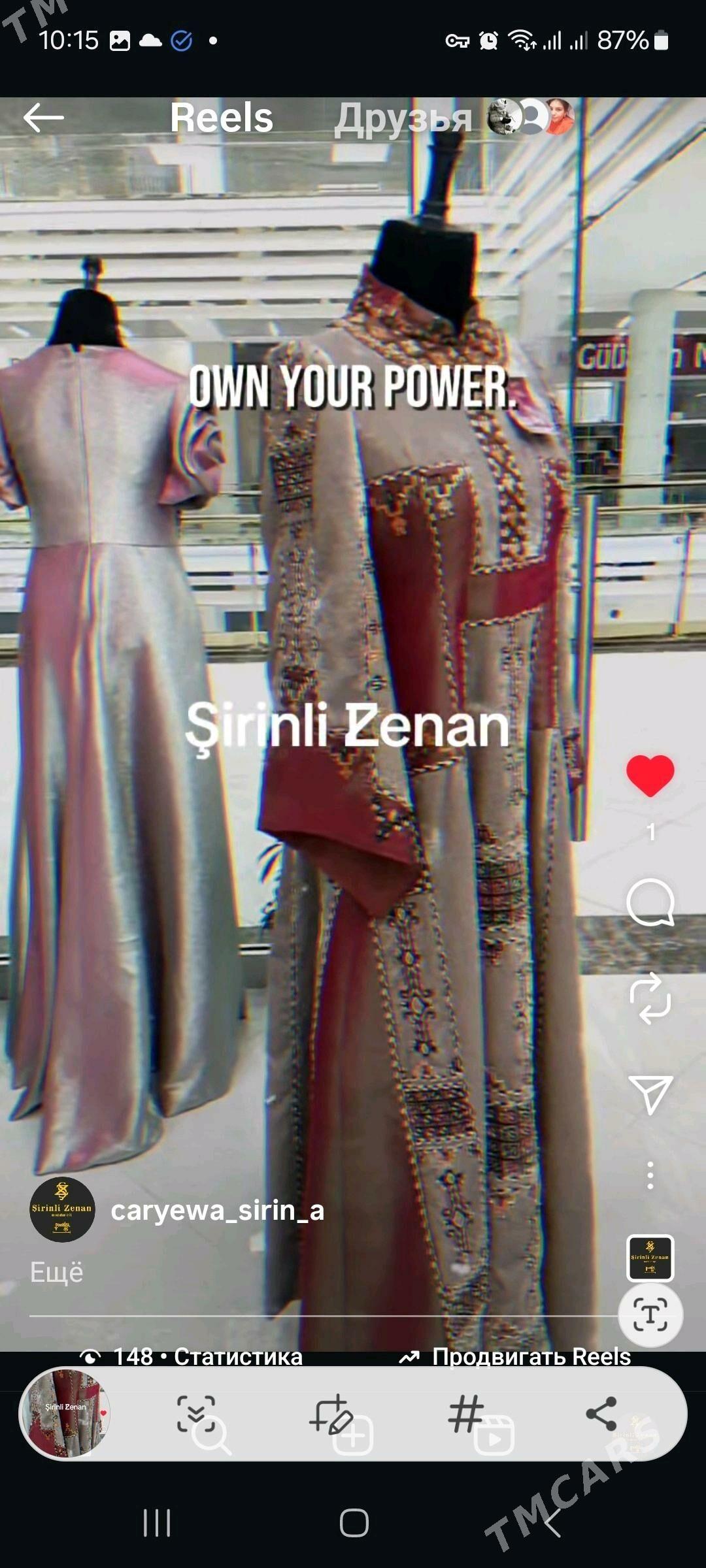The height and width of the screenshot is (1568, 706).
Task: Go back using the top arrow
Action: coord(43,118)
